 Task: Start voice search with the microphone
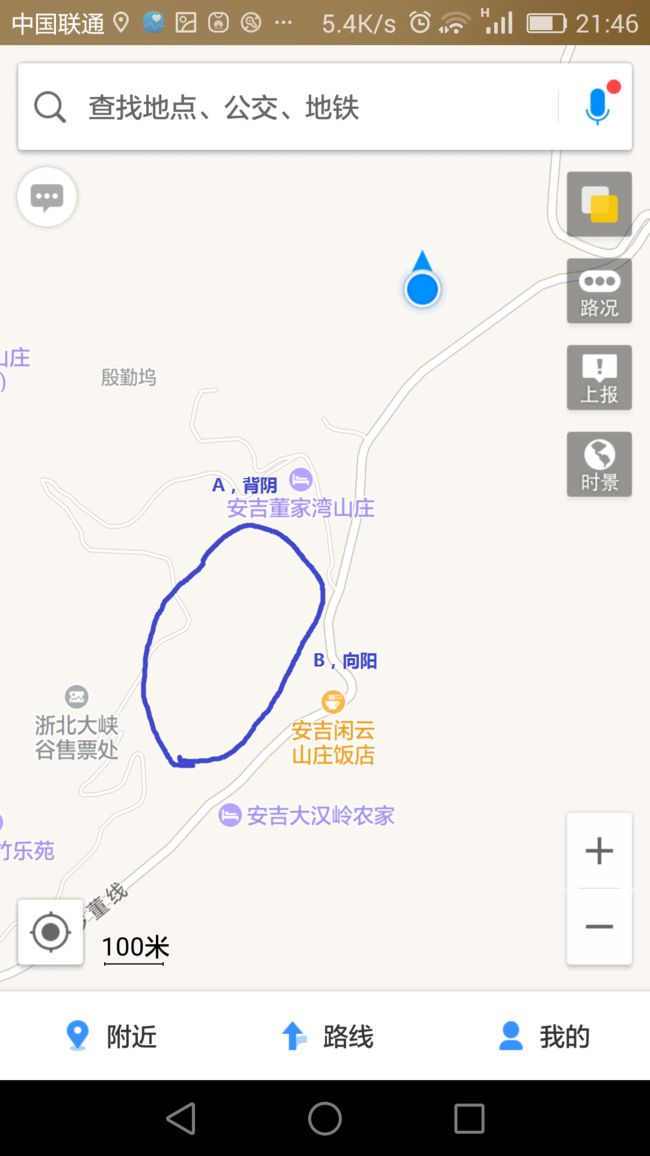click(598, 107)
